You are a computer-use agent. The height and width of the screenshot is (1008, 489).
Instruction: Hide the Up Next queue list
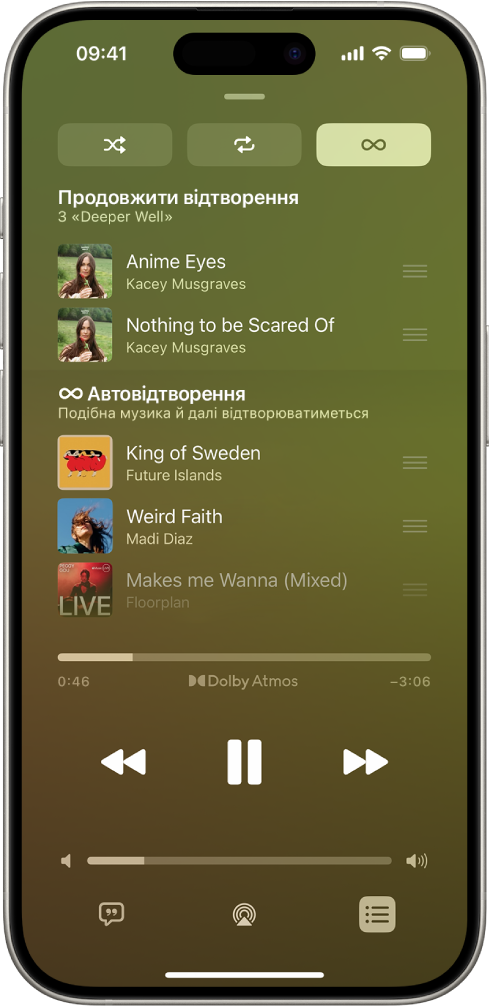tap(377, 914)
